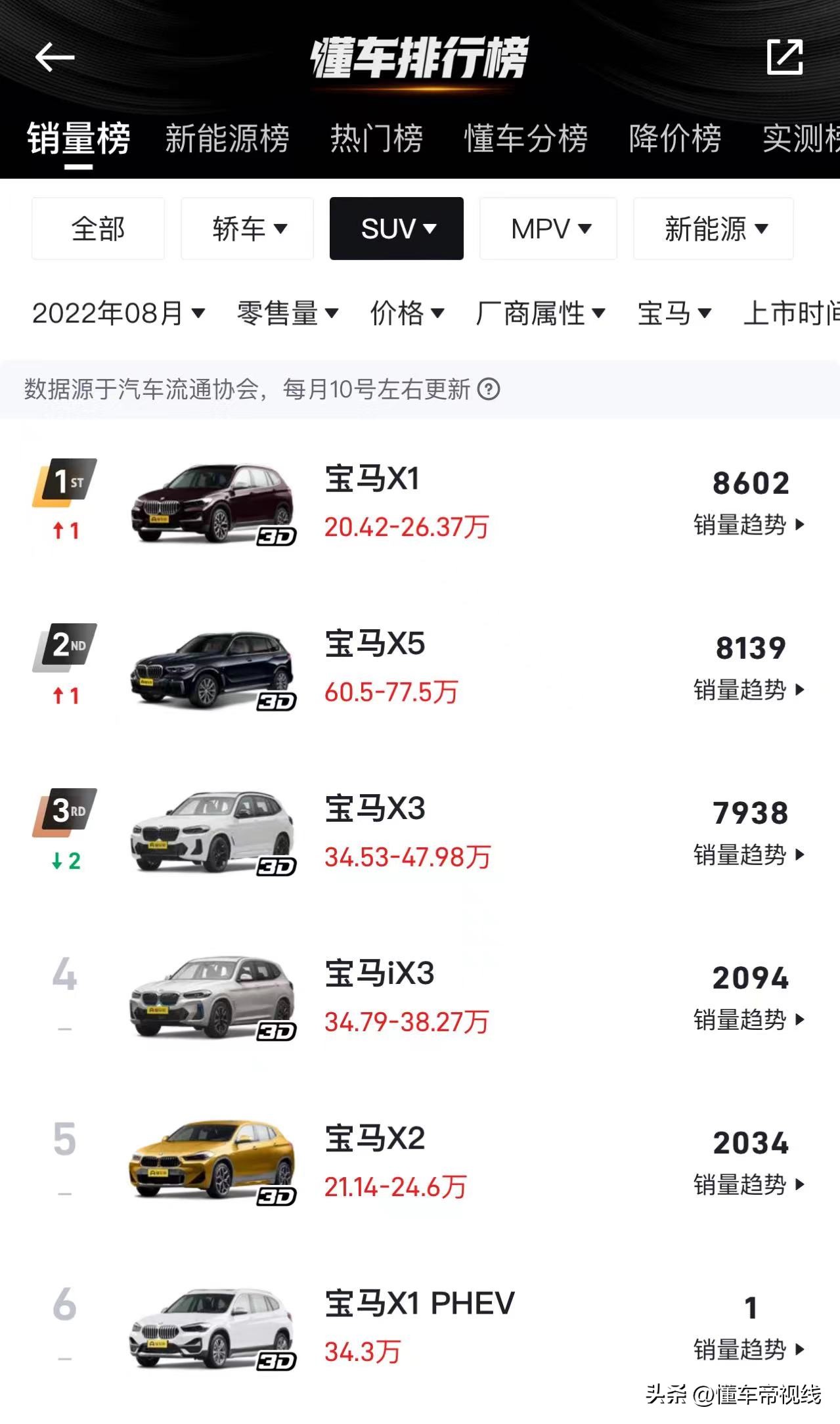Change the month from 2022年08月

(x=118, y=313)
